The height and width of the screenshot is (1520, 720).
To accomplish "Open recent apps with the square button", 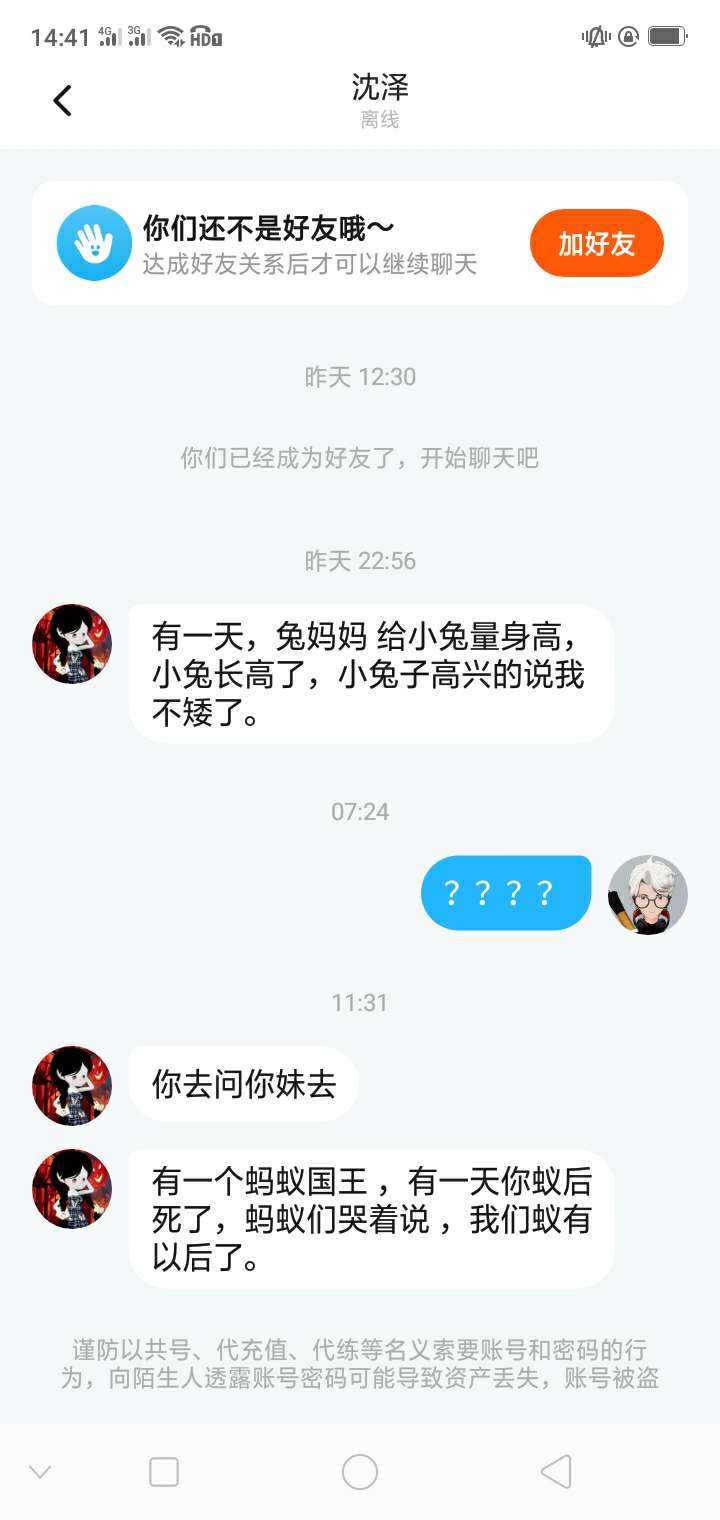I will pos(164,1472).
